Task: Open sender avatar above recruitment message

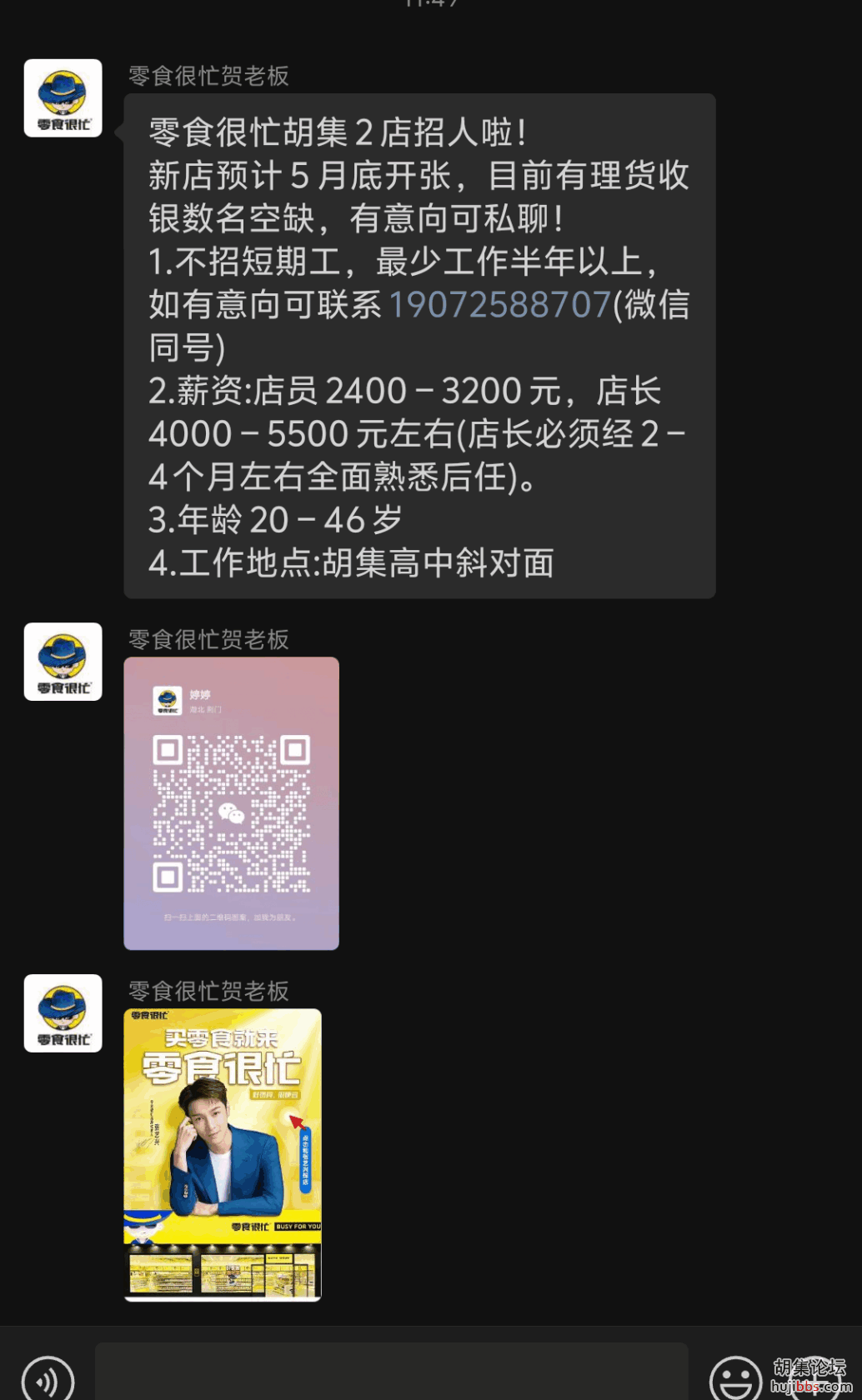Action: click(x=63, y=98)
